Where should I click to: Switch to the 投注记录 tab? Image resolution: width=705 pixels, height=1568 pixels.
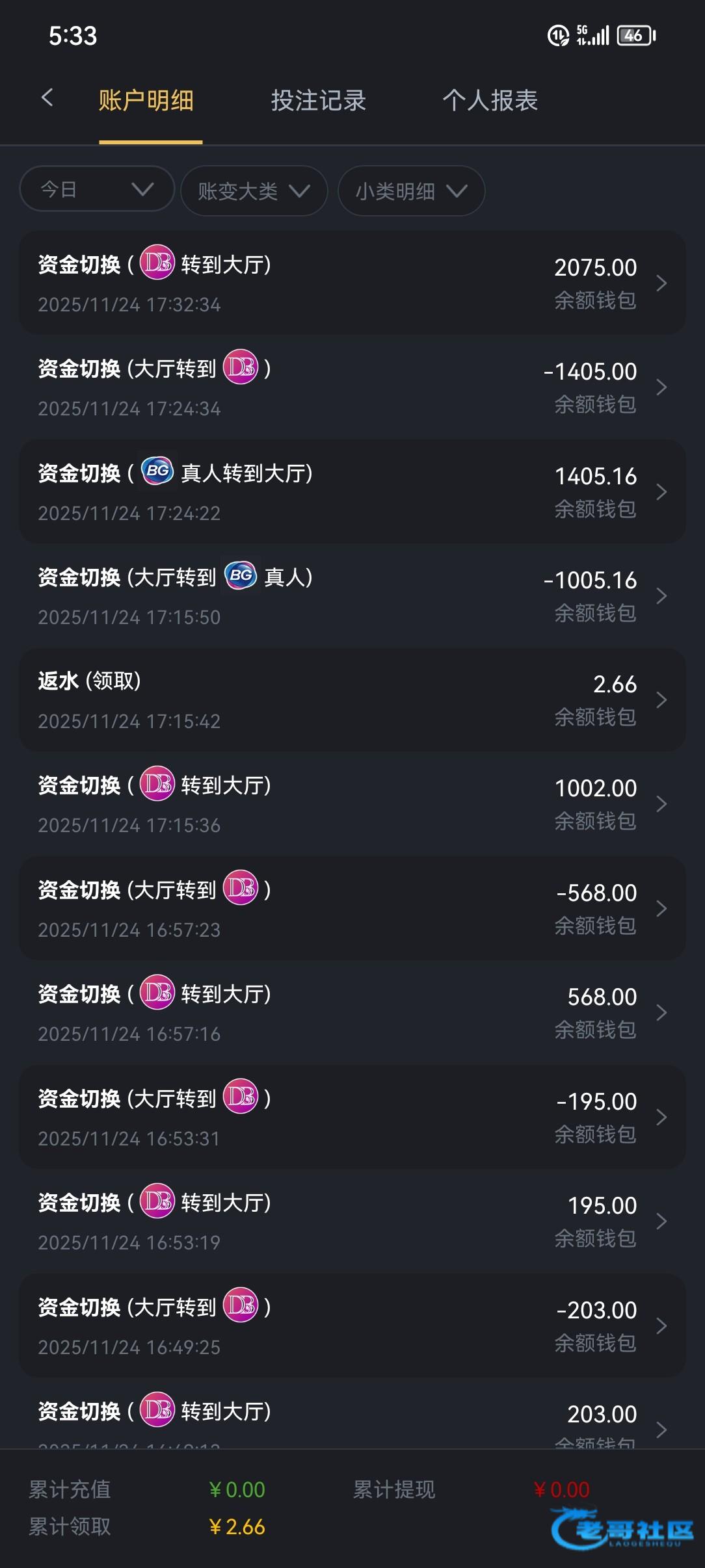(x=319, y=101)
